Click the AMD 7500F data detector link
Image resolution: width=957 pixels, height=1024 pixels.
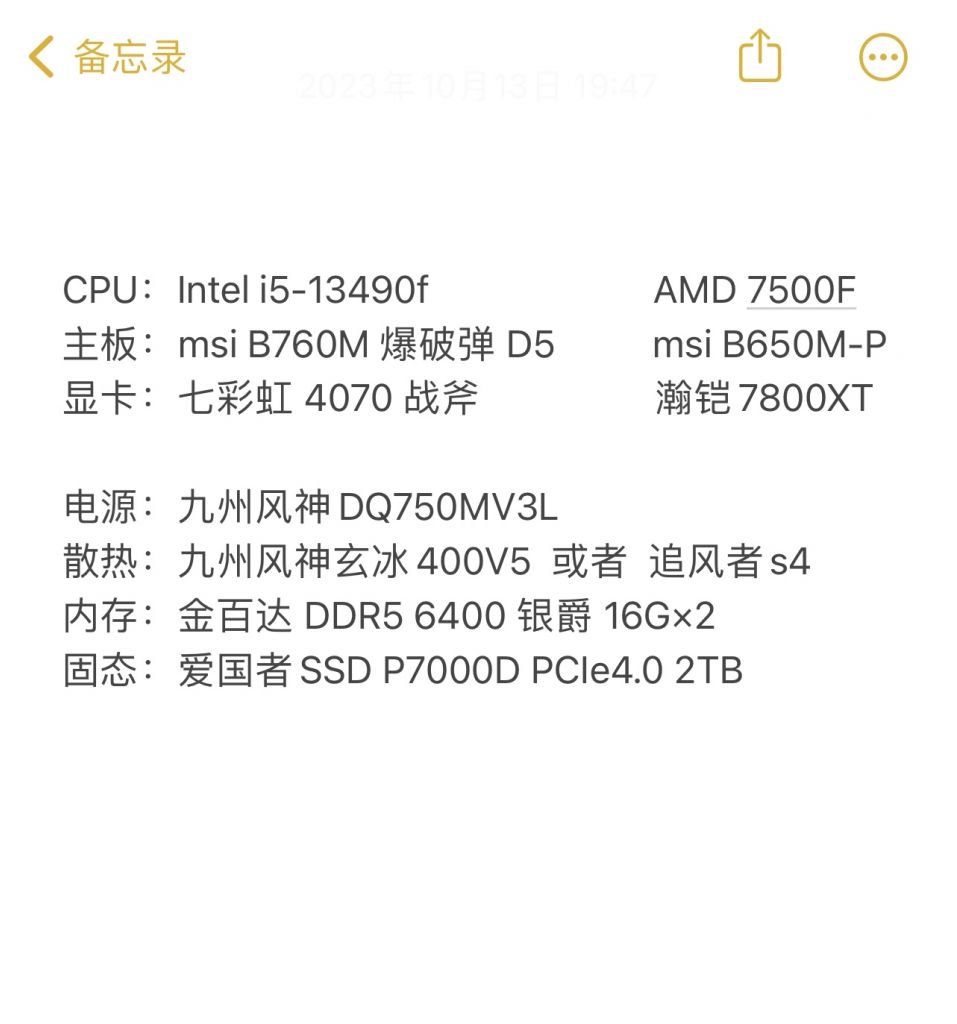800,289
